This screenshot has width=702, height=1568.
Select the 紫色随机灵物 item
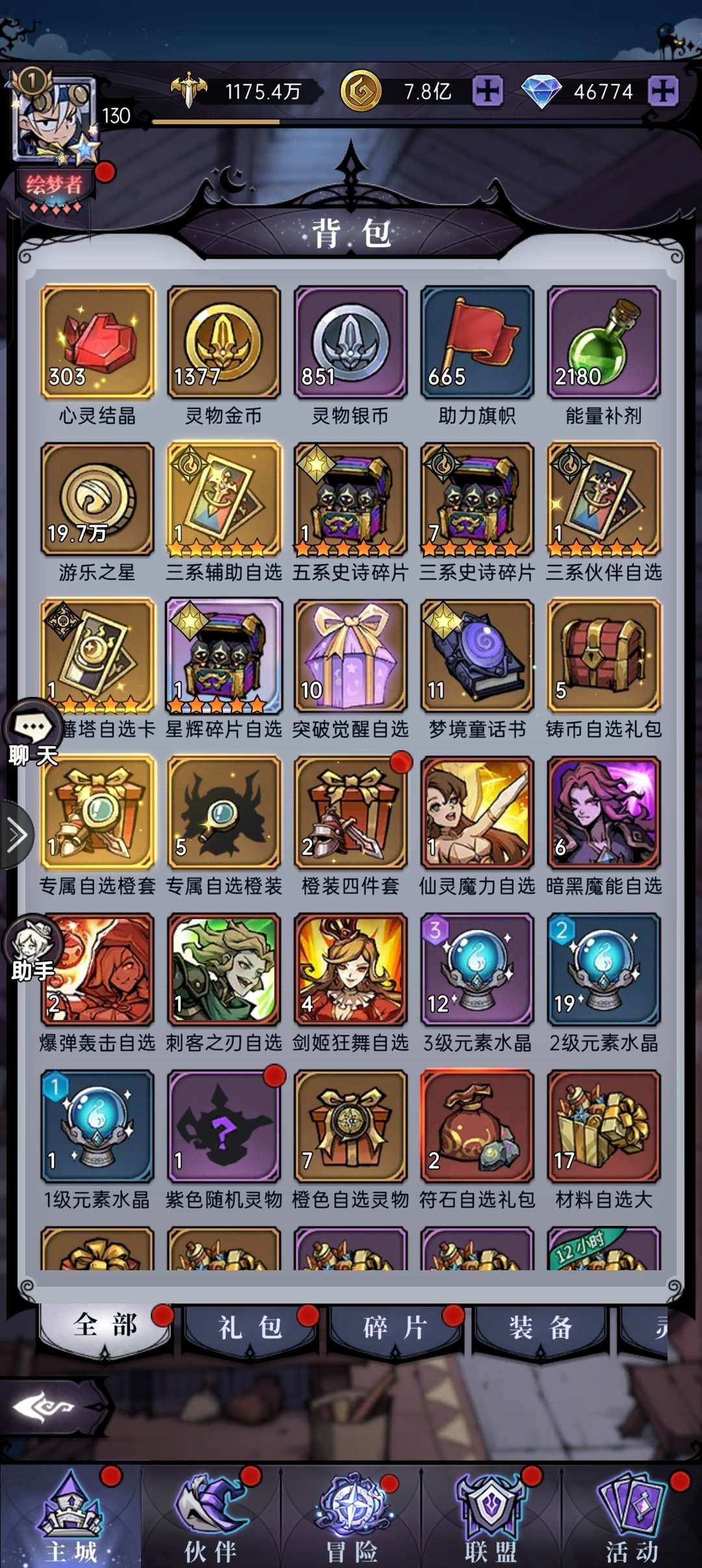(224, 1127)
